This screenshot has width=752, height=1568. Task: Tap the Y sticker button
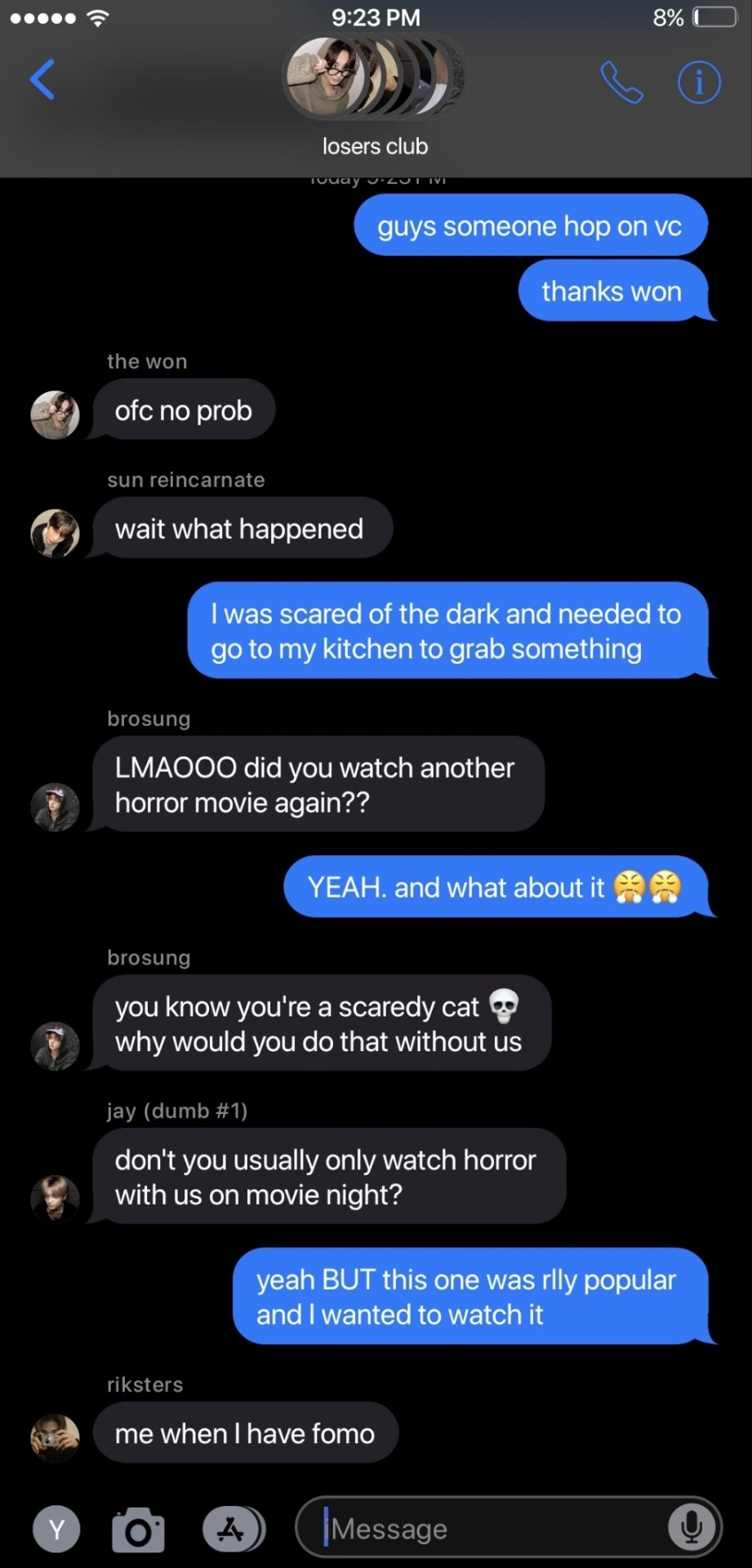pos(56,1529)
